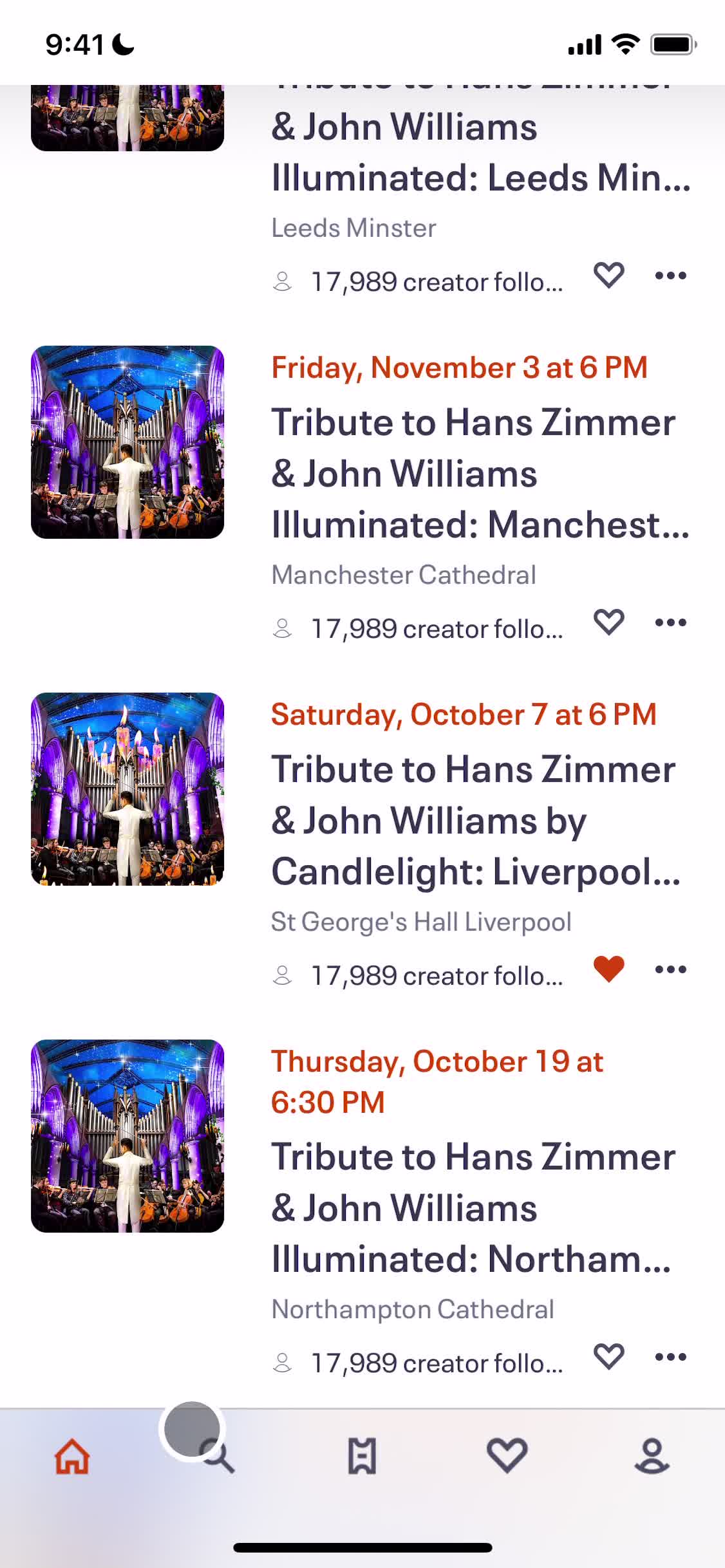Go to the Home tab

coord(72,1456)
